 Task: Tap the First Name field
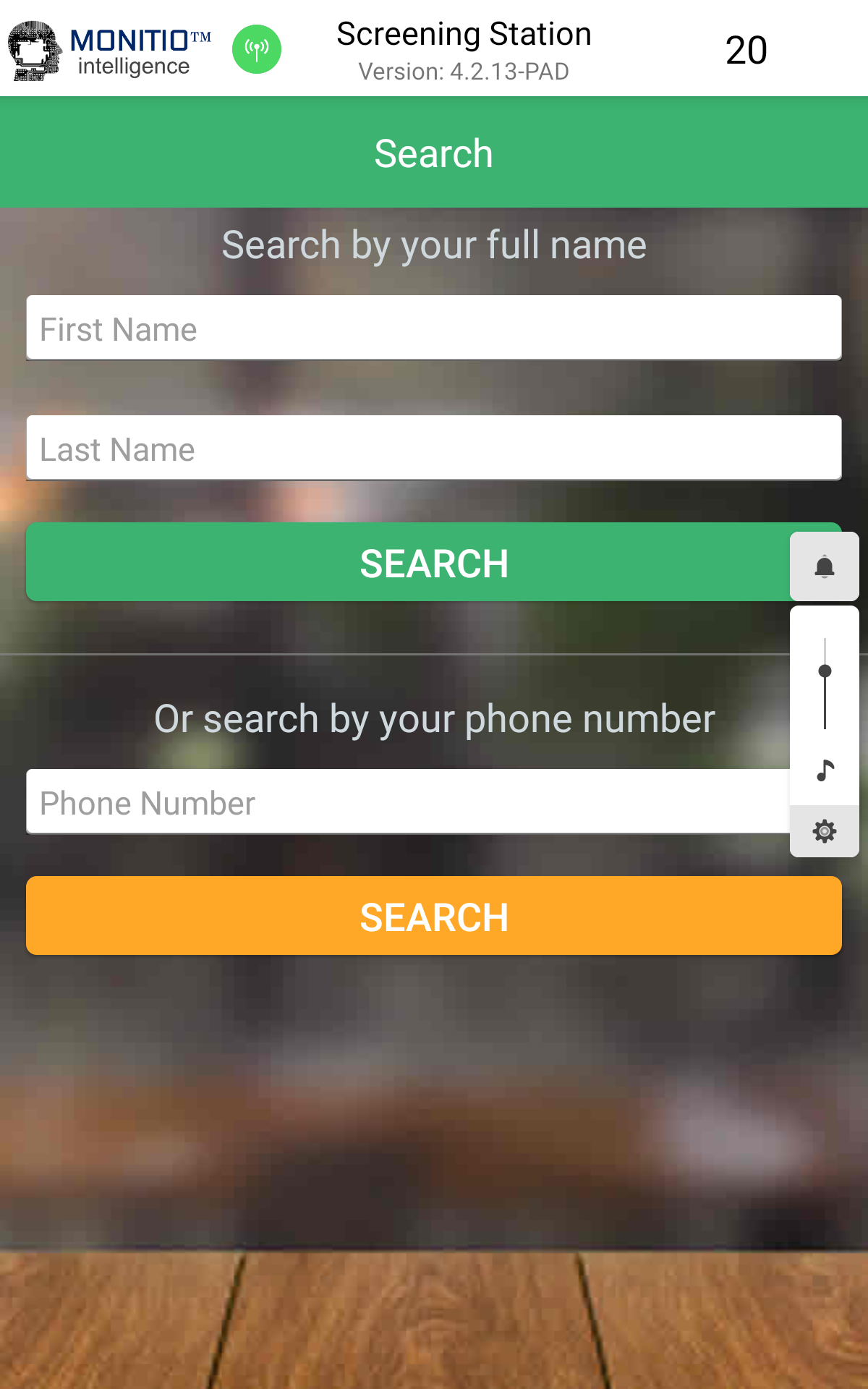click(434, 328)
